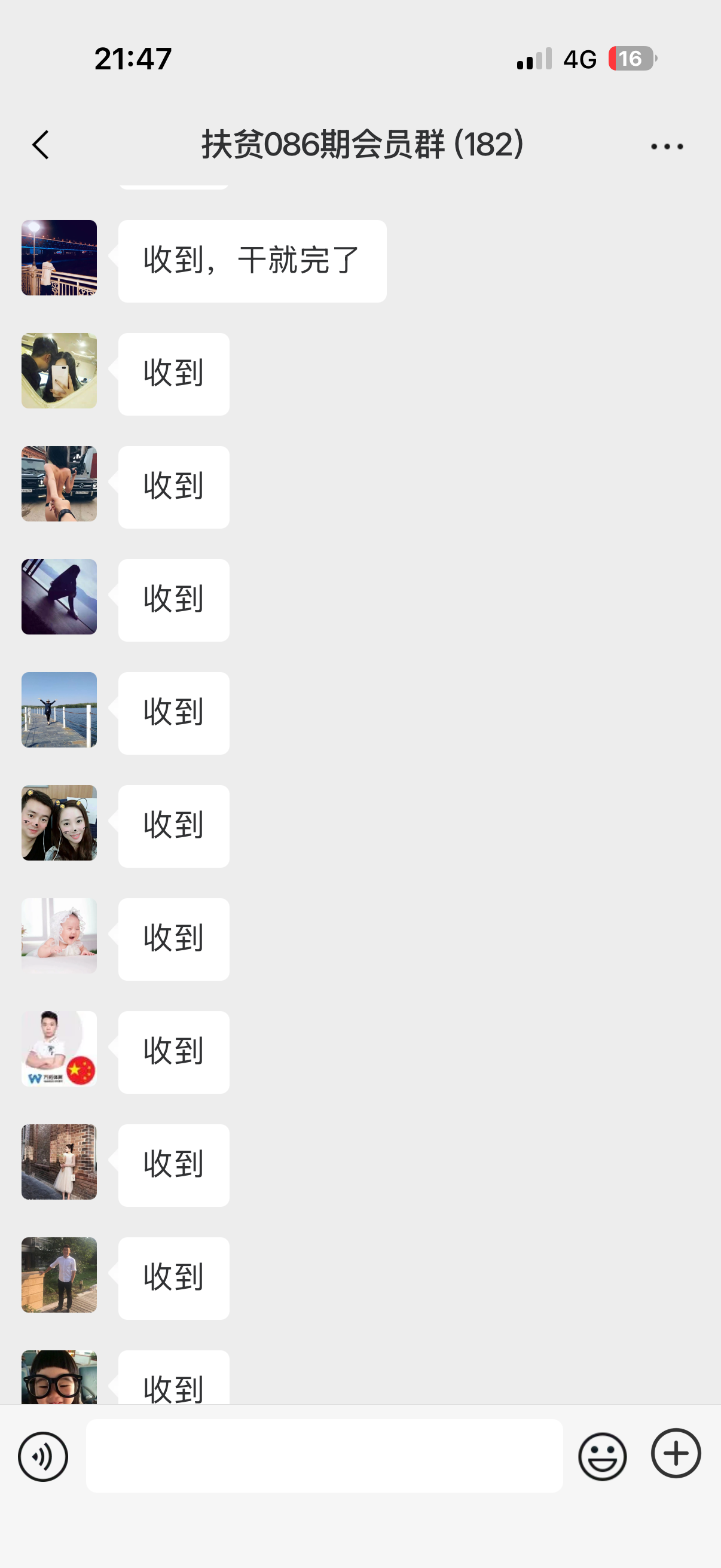Open the avatar of the person on the pier
The height and width of the screenshot is (1568, 721).
59,710
